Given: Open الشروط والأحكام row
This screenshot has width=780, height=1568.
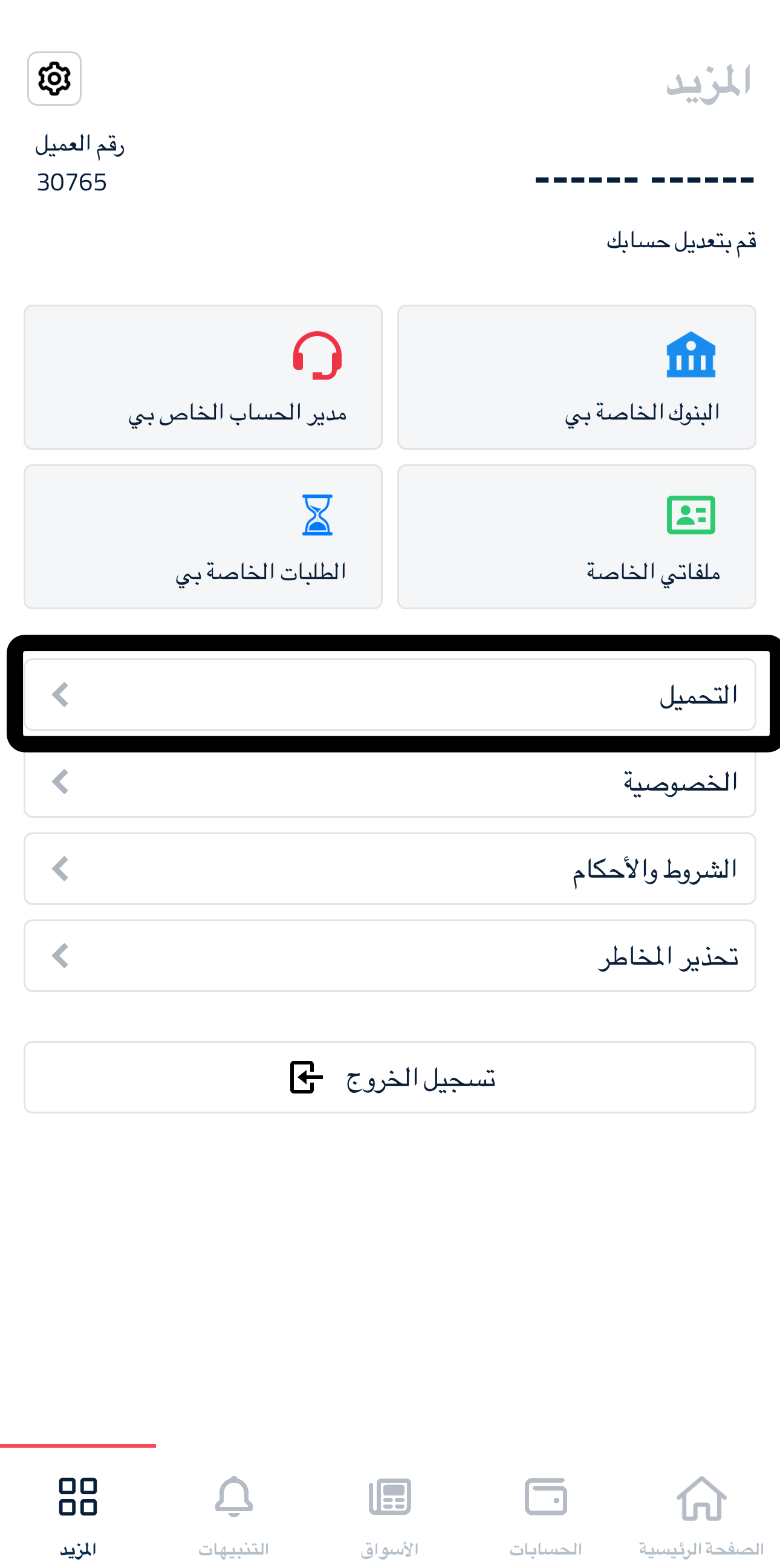Looking at the screenshot, I should point(389,869).
